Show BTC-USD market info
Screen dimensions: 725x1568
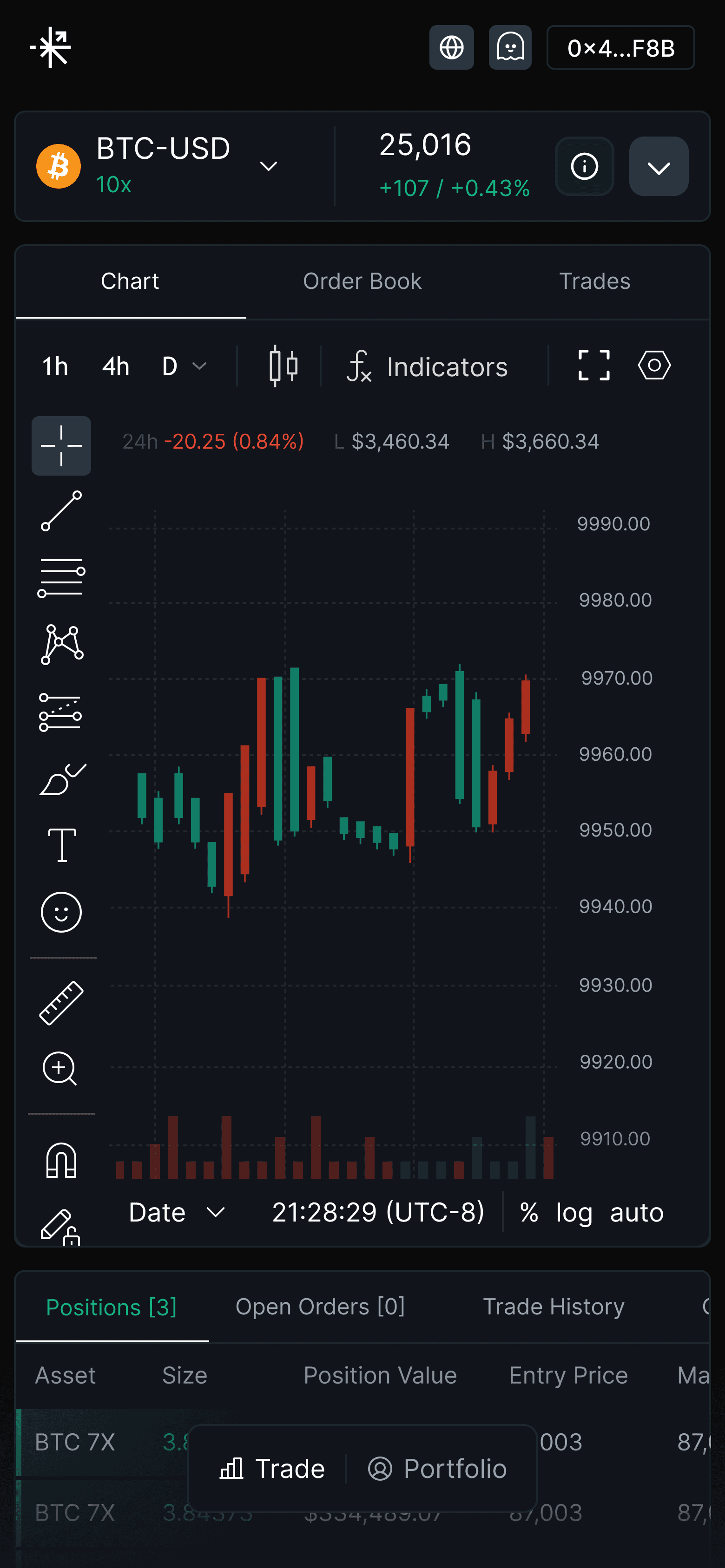click(x=584, y=166)
